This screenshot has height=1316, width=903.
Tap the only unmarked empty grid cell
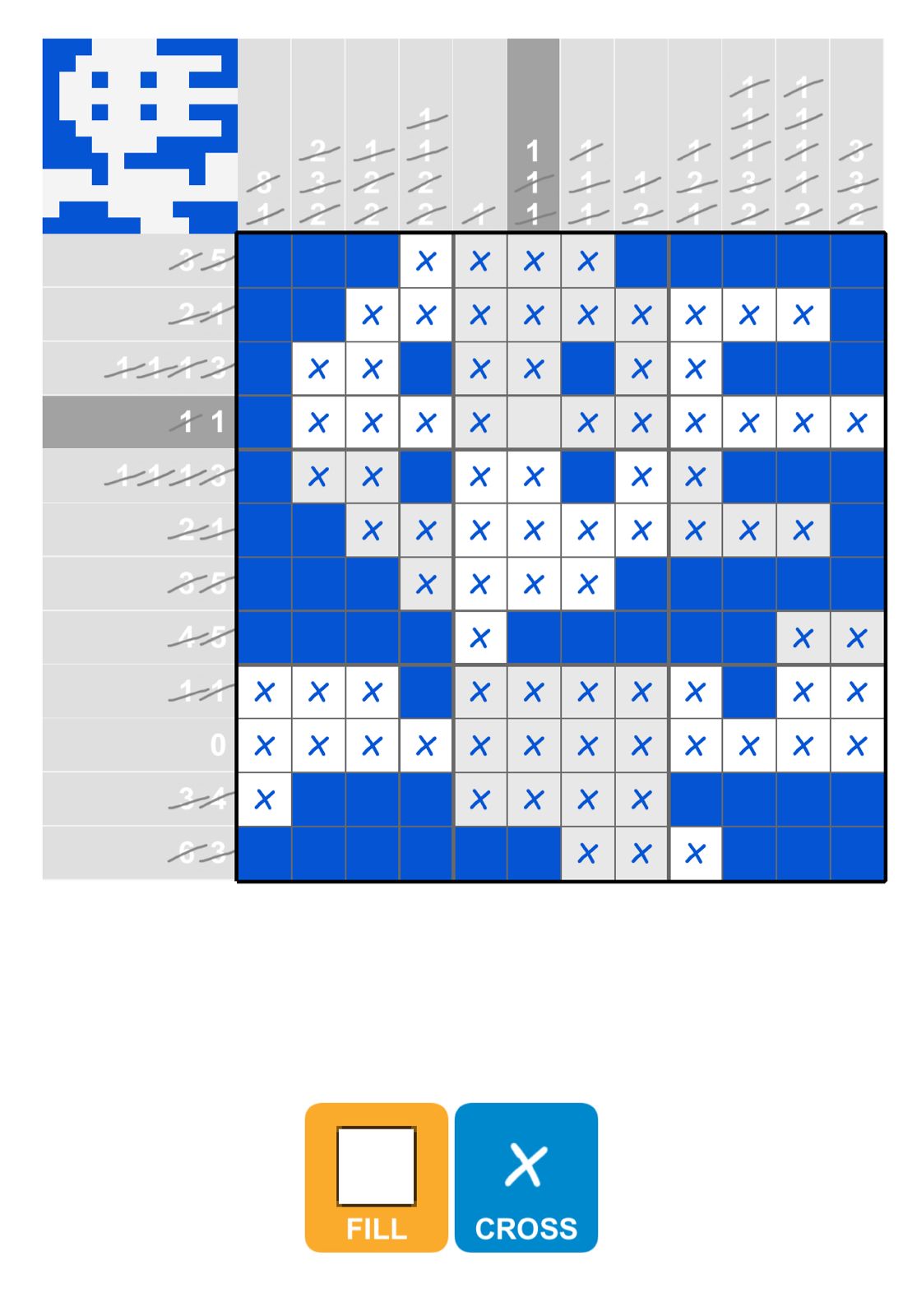(533, 423)
